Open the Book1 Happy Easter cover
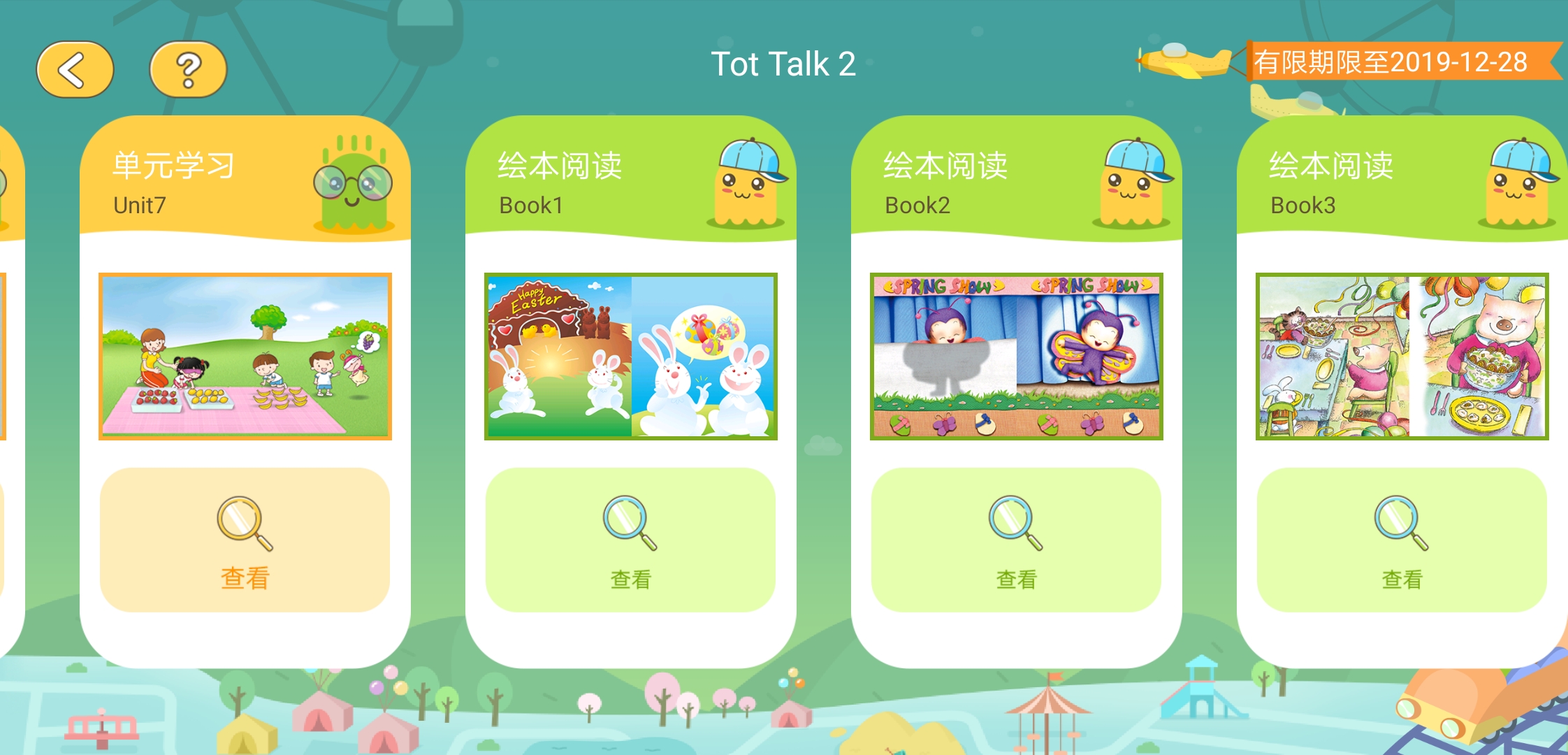The image size is (1568, 755). [x=630, y=357]
